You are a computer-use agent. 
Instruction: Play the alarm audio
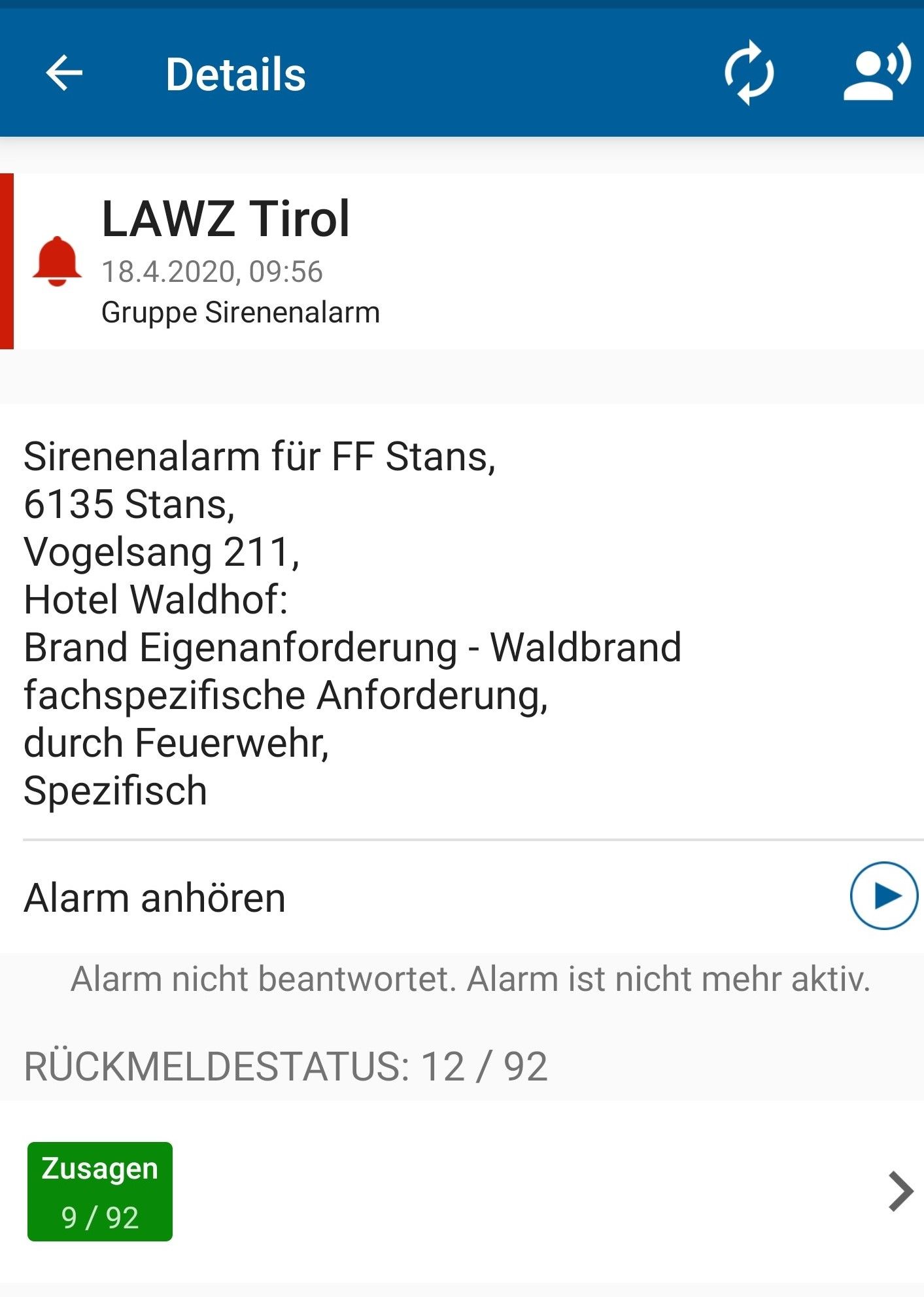click(x=883, y=895)
